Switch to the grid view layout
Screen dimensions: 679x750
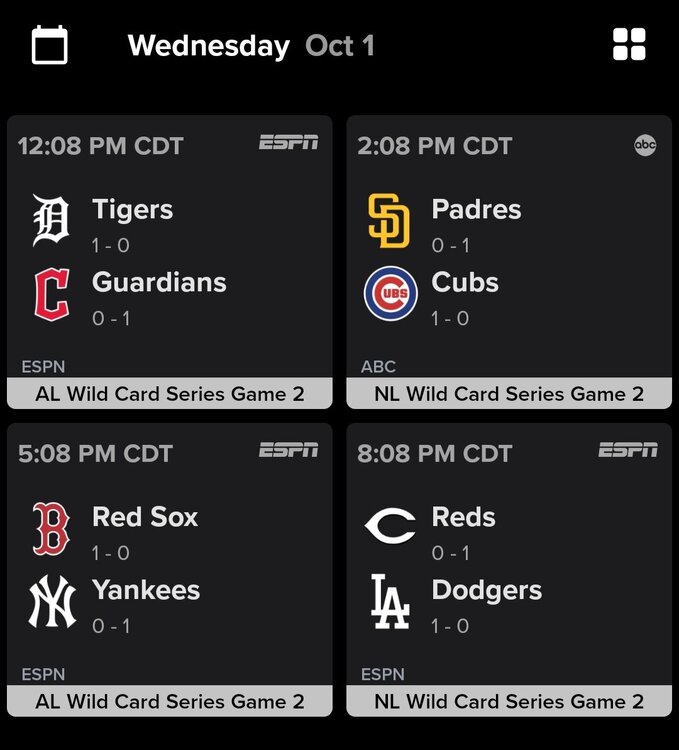click(629, 45)
